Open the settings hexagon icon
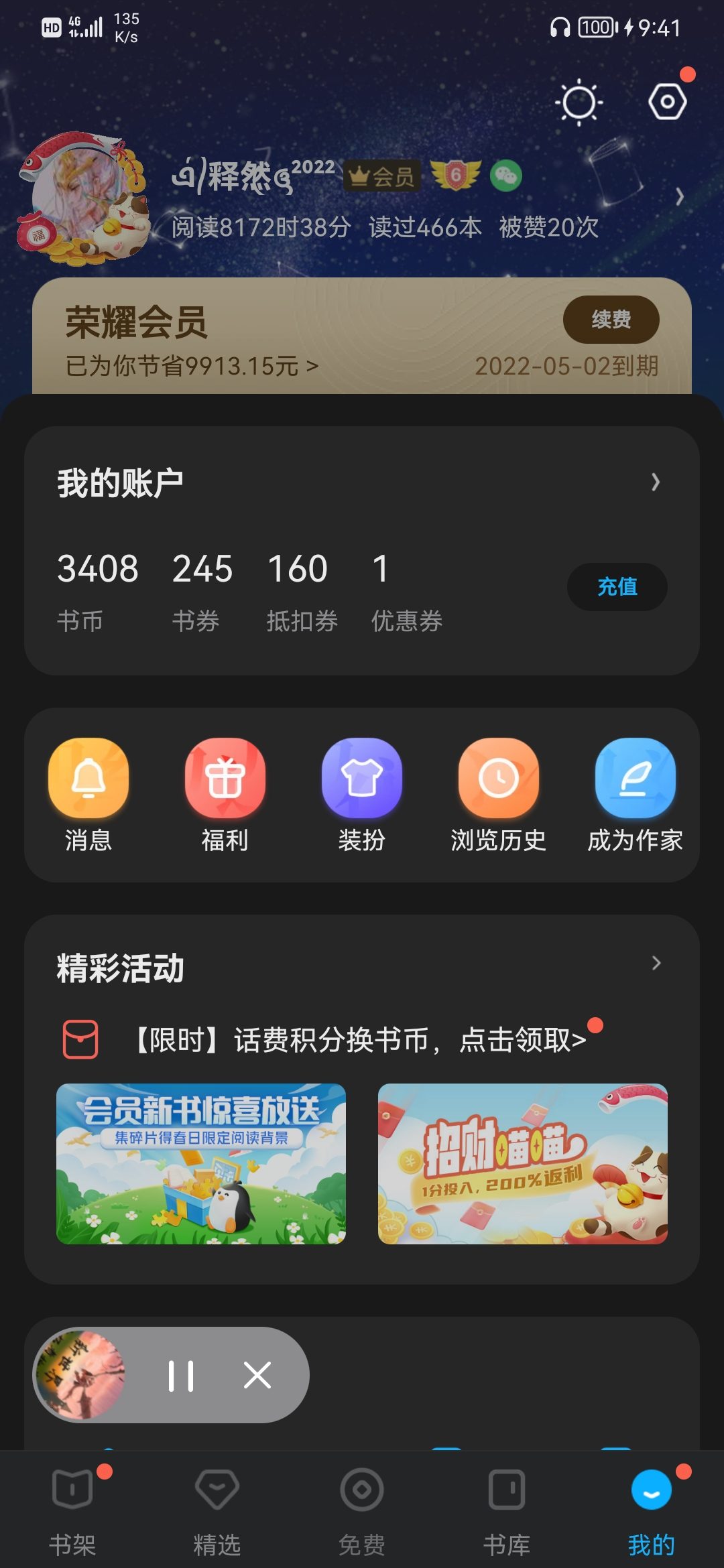The width and height of the screenshot is (724, 1568). tap(667, 102)
